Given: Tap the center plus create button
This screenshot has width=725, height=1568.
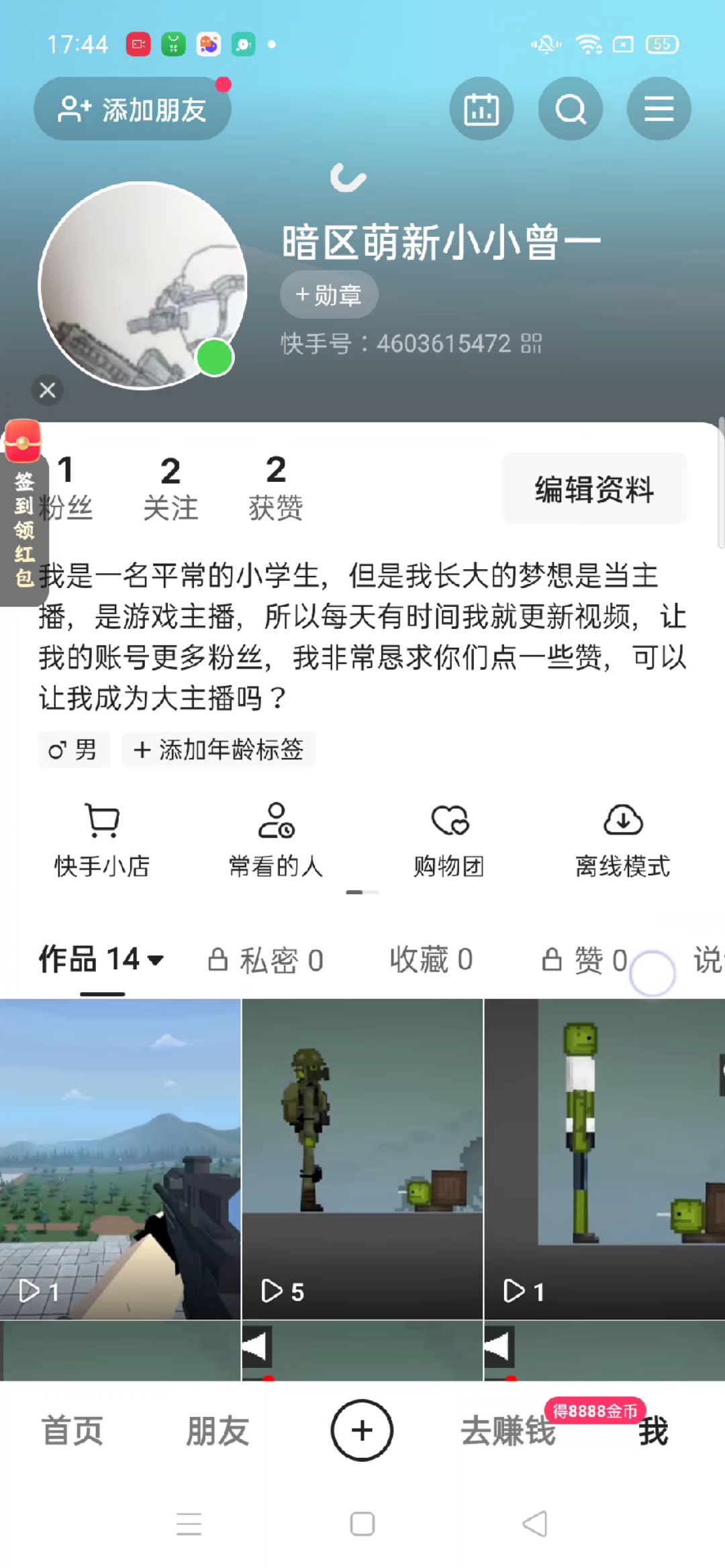Looking at the screenshot, I should (x=361, y=1430).
